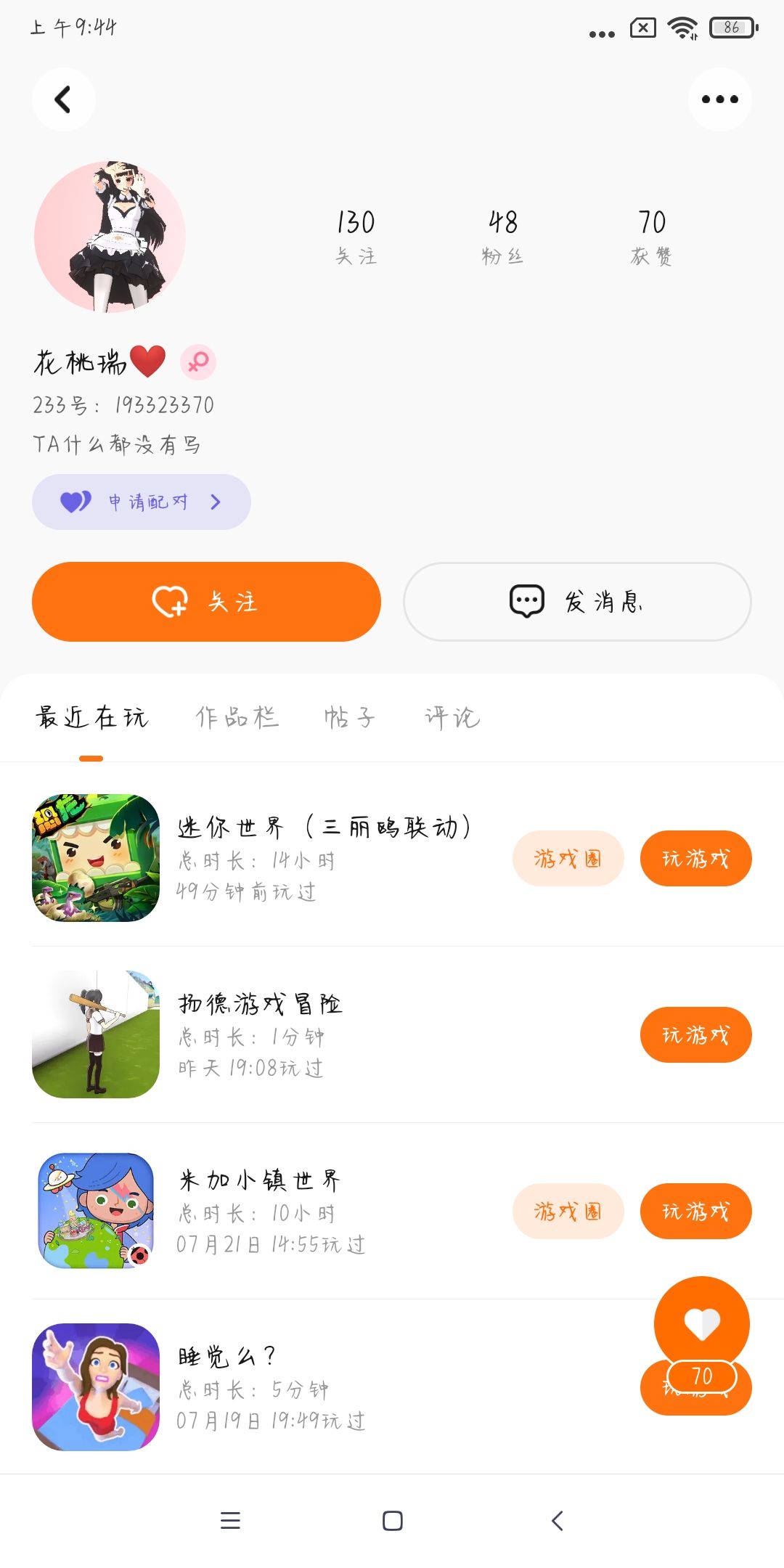The image size is (784, 1568).
Task: Switch to the 帖子 tab
Action: [349, 717]
